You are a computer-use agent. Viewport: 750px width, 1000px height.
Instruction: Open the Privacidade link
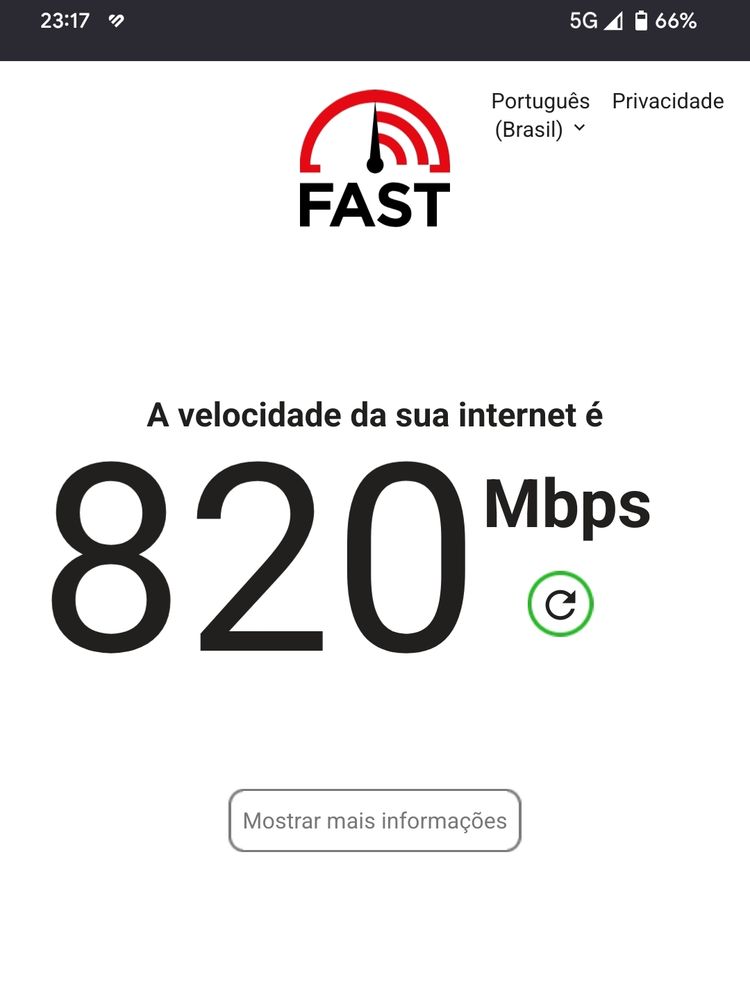pyautogui.click(x=667, y=101)
